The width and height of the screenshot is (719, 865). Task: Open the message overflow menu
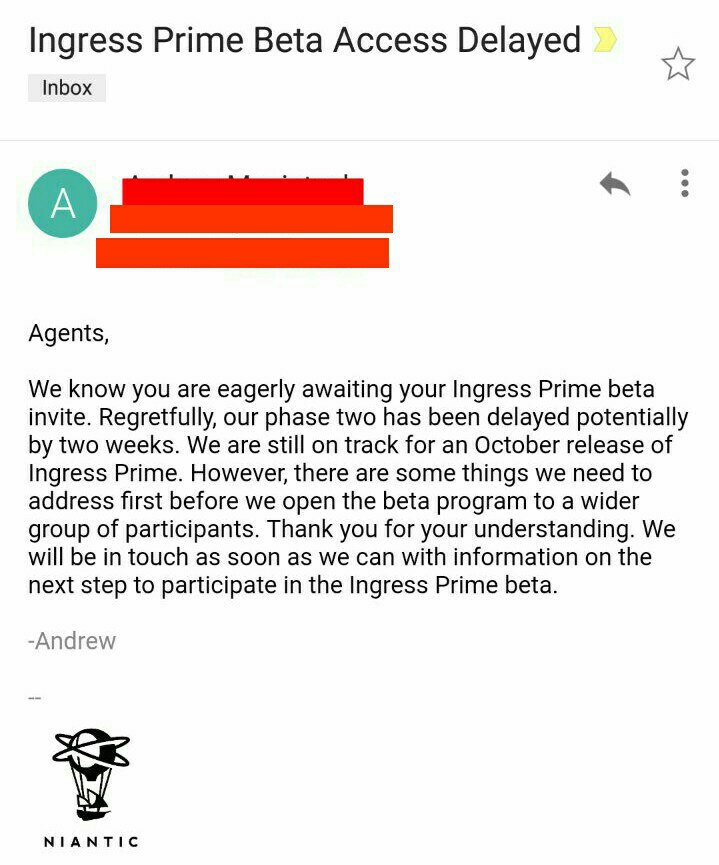coord(685,183)
